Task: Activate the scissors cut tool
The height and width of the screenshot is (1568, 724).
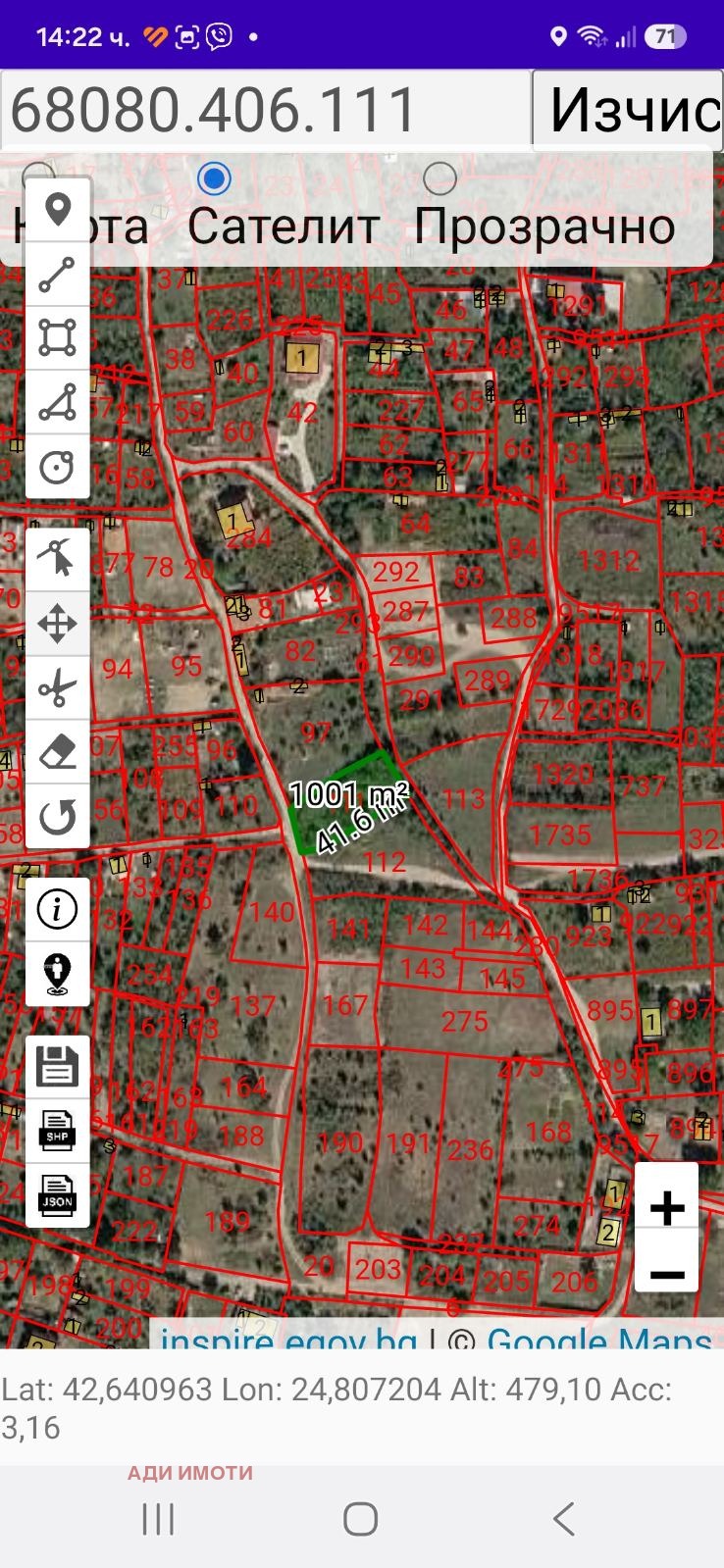Action: (x=57, y=687)
